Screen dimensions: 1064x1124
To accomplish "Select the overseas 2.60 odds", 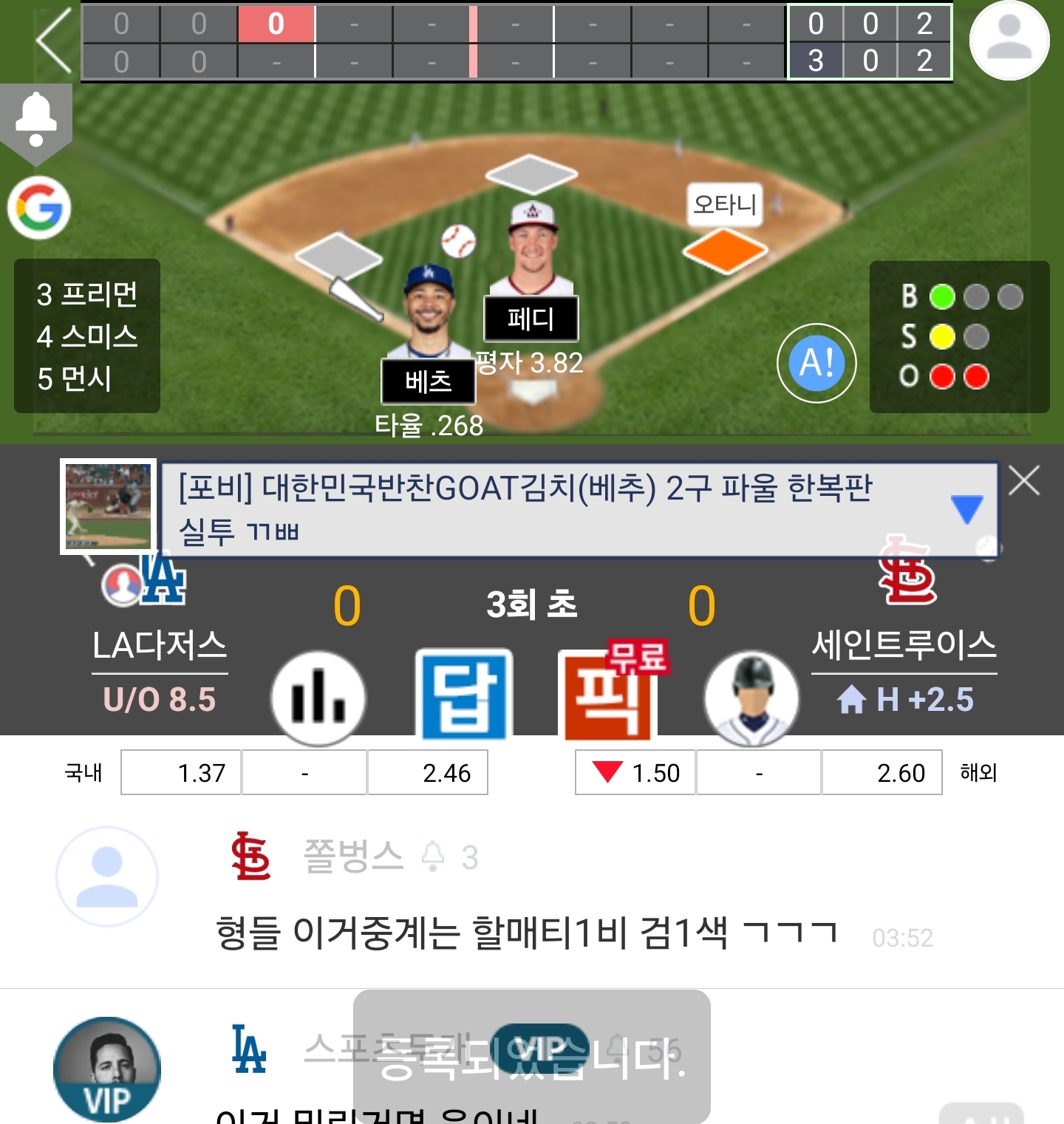I will [881, 773].
